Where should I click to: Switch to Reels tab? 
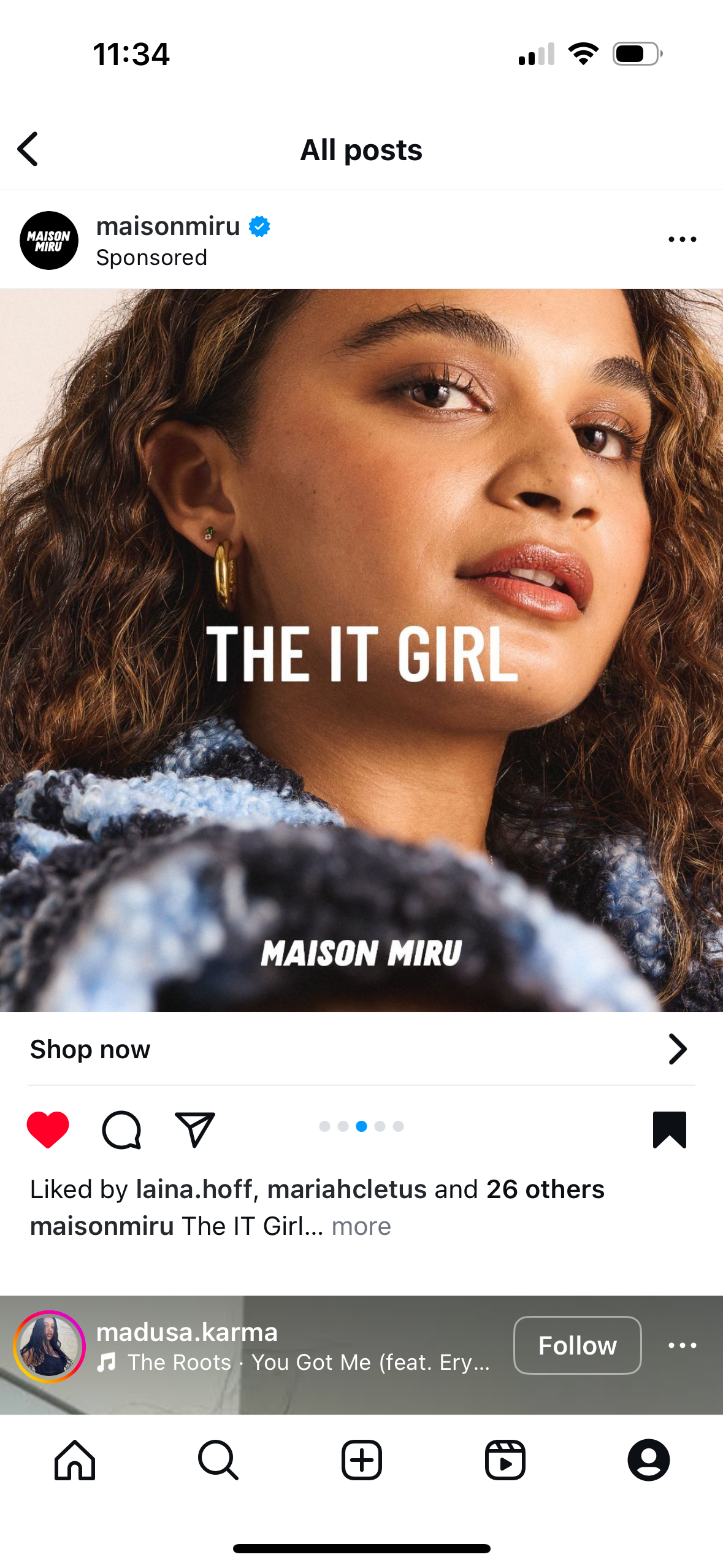[505, 1460]
